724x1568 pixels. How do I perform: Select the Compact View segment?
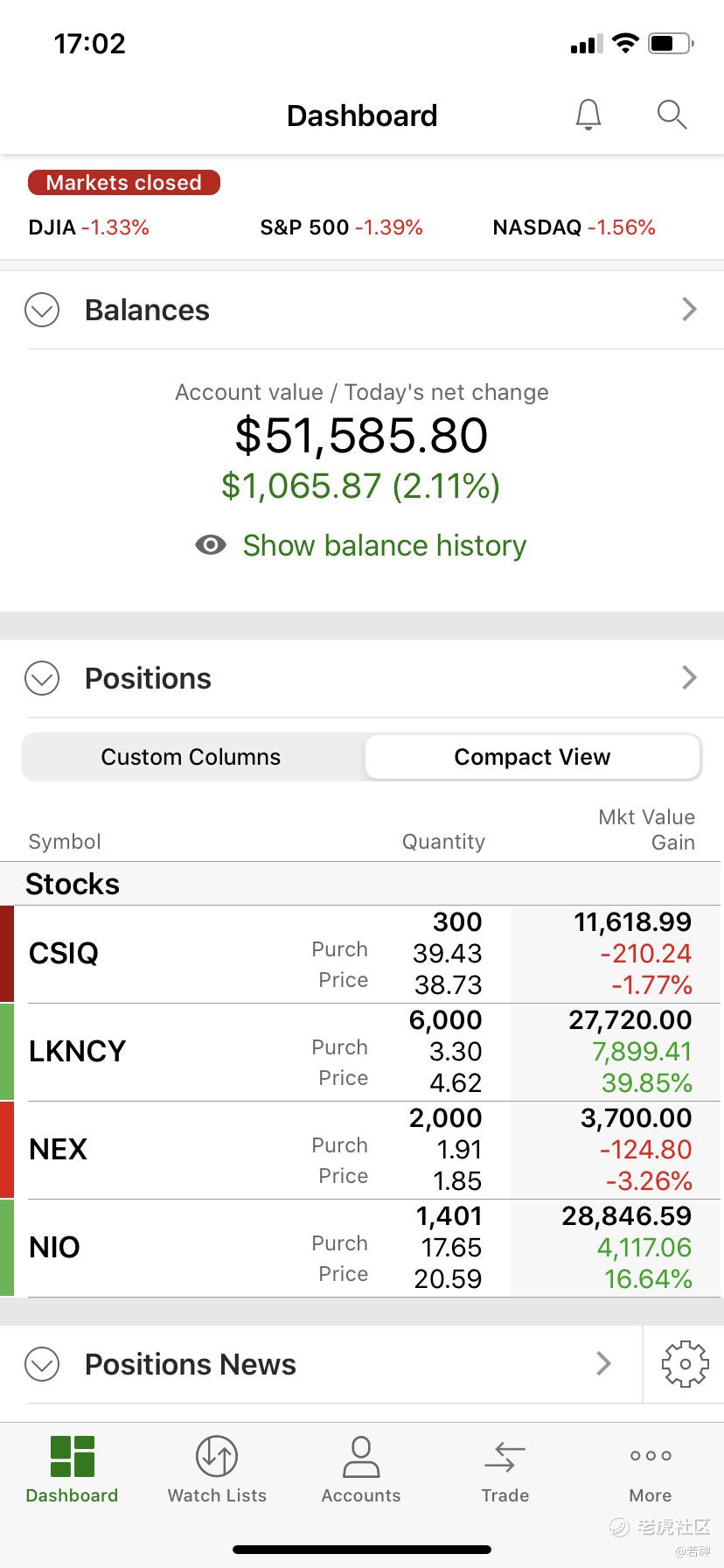click(533, 757)
